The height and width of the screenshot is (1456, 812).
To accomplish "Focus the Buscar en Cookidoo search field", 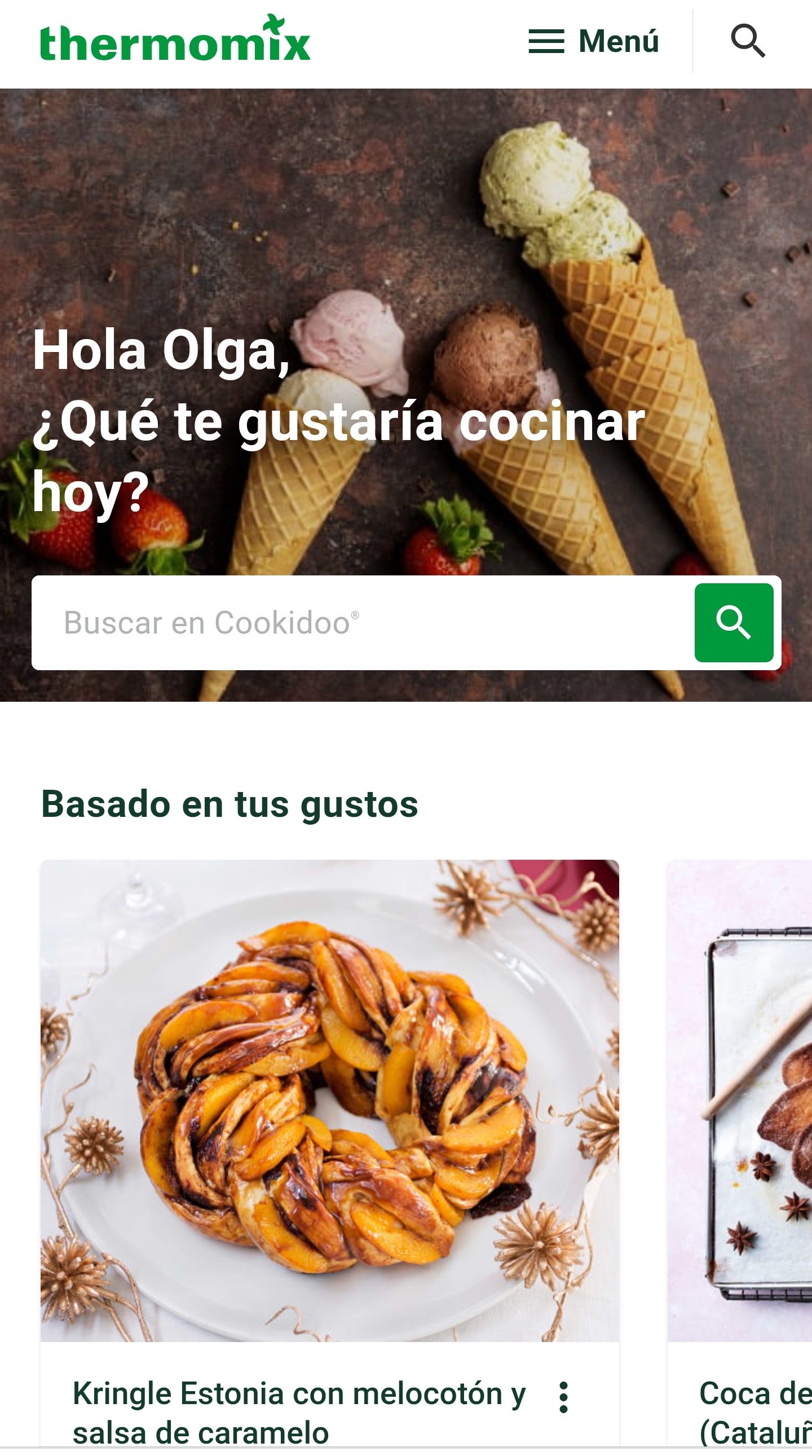I will [x=361, y=623].
